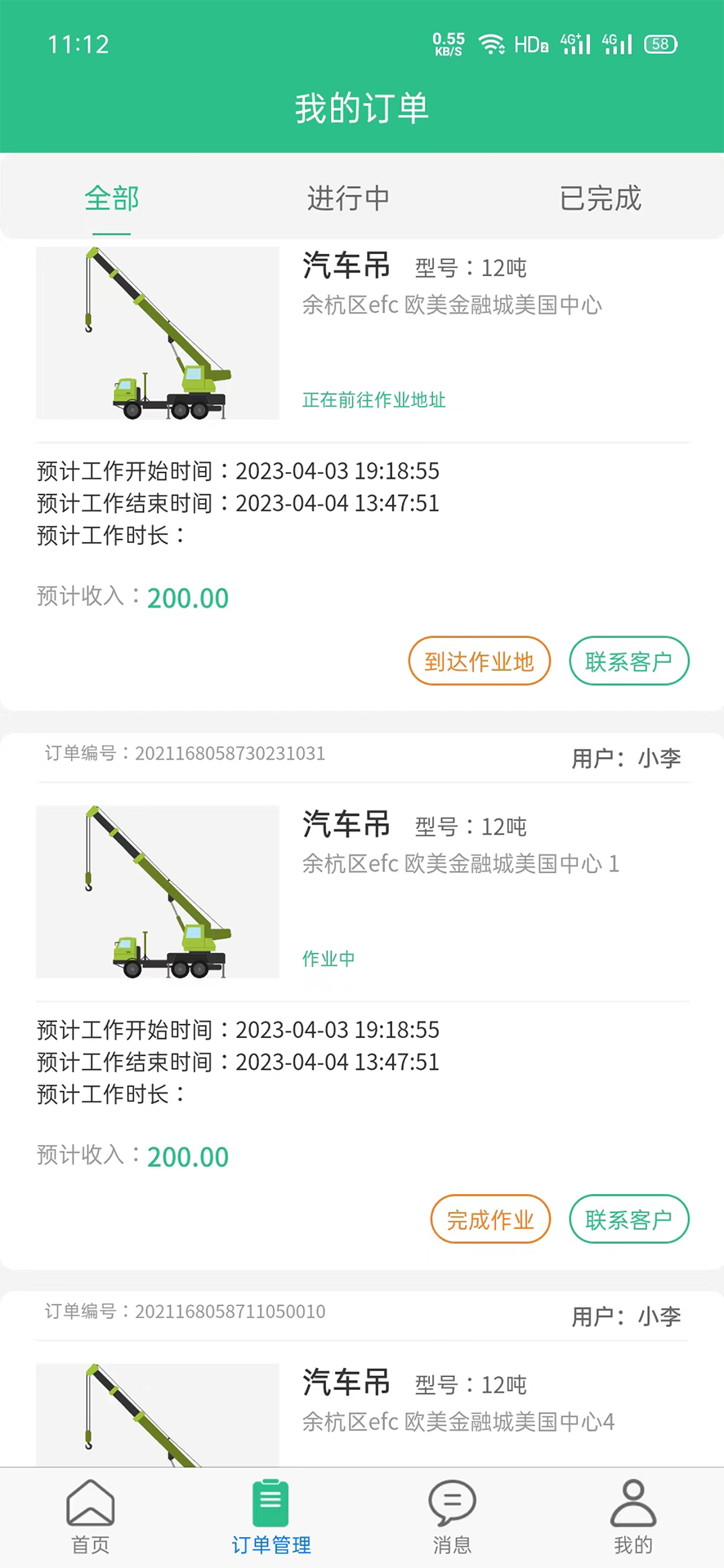This screenshot has height=1568, width=724.
Task: Click the 作业中 status text
Action: click(328, 959)
